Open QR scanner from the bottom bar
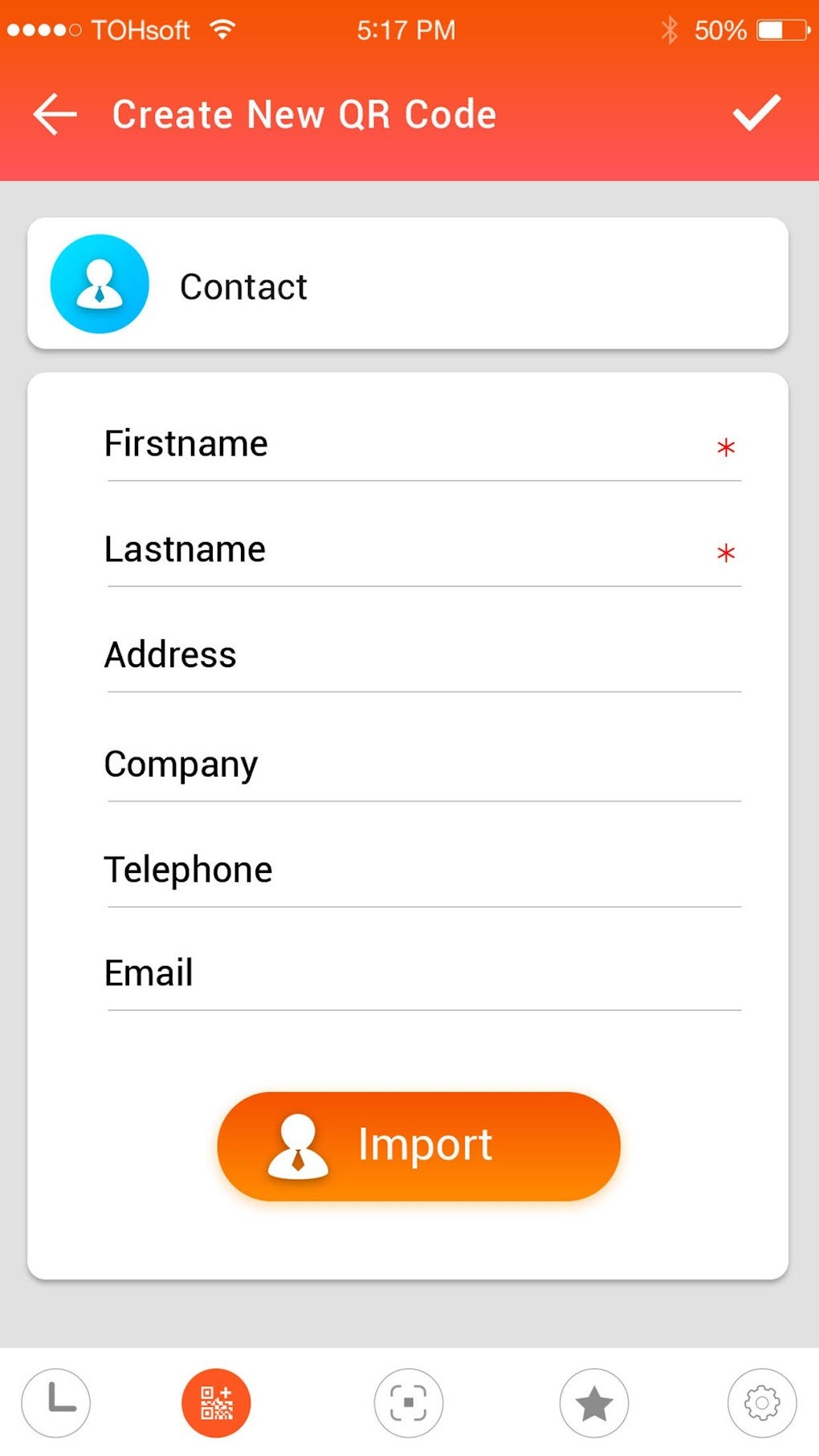Screen dimensions: 819x1456 409,1401
